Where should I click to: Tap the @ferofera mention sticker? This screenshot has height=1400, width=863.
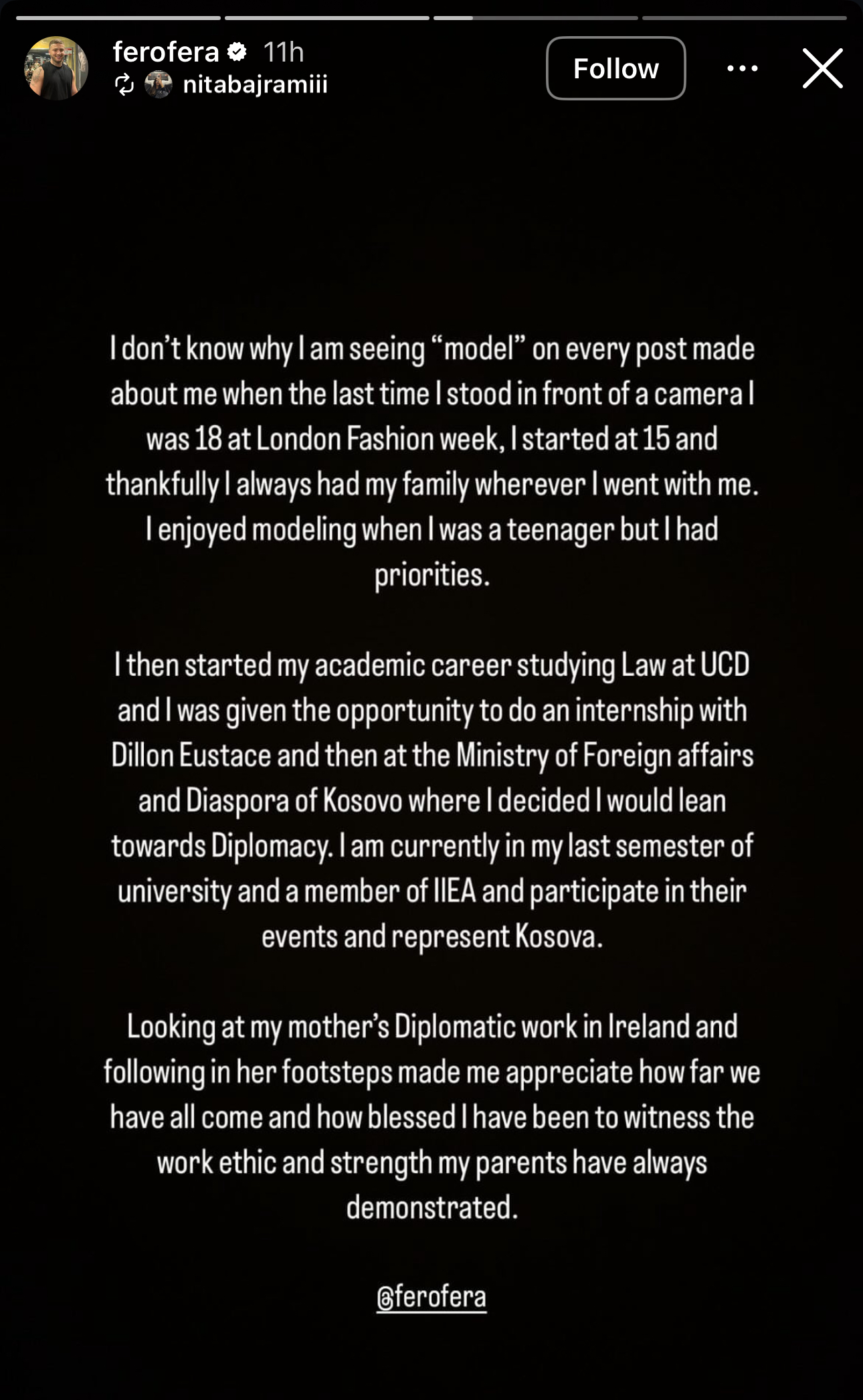point(431,1297)
